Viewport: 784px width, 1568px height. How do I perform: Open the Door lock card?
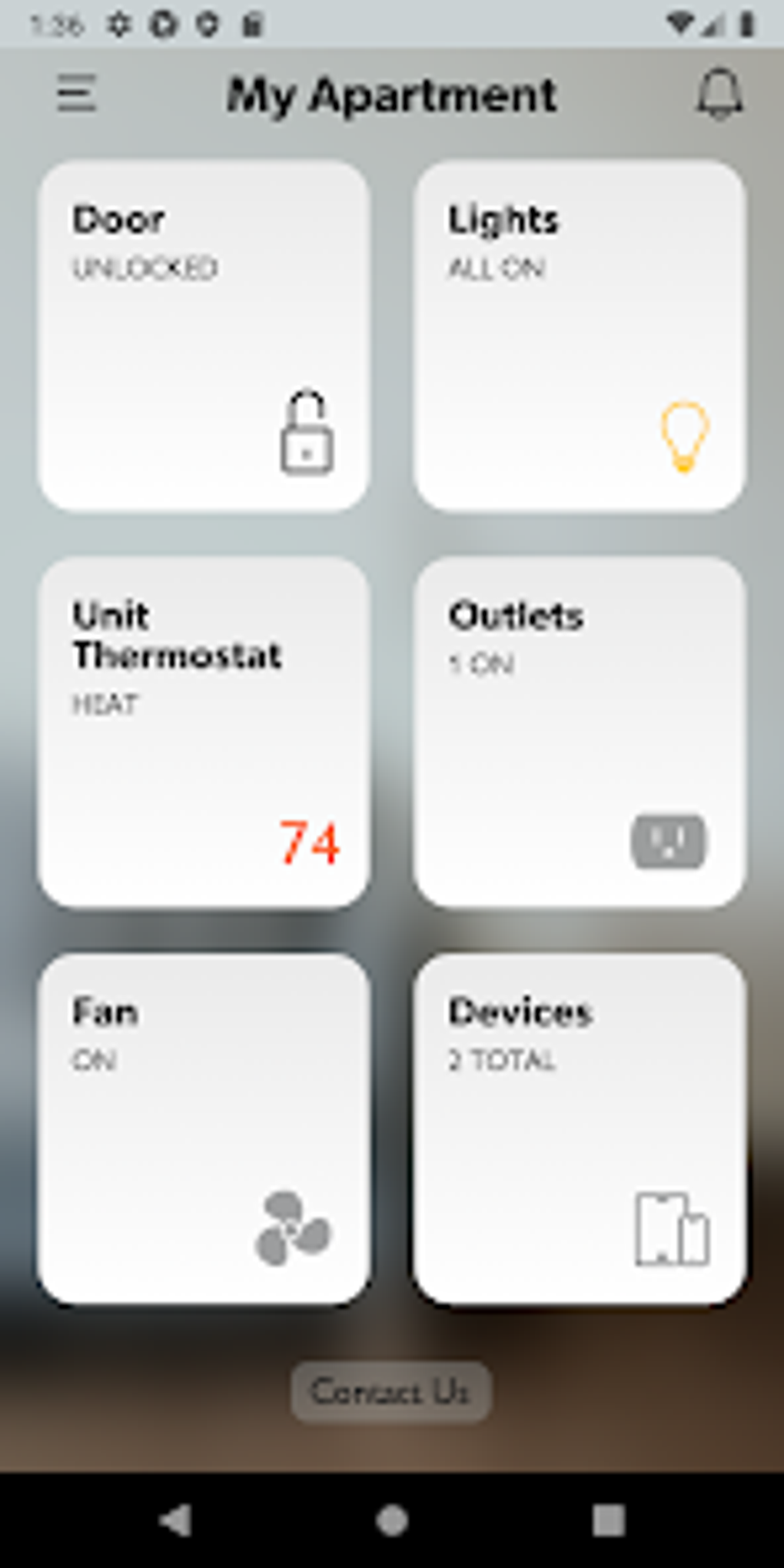click(204, 335)
